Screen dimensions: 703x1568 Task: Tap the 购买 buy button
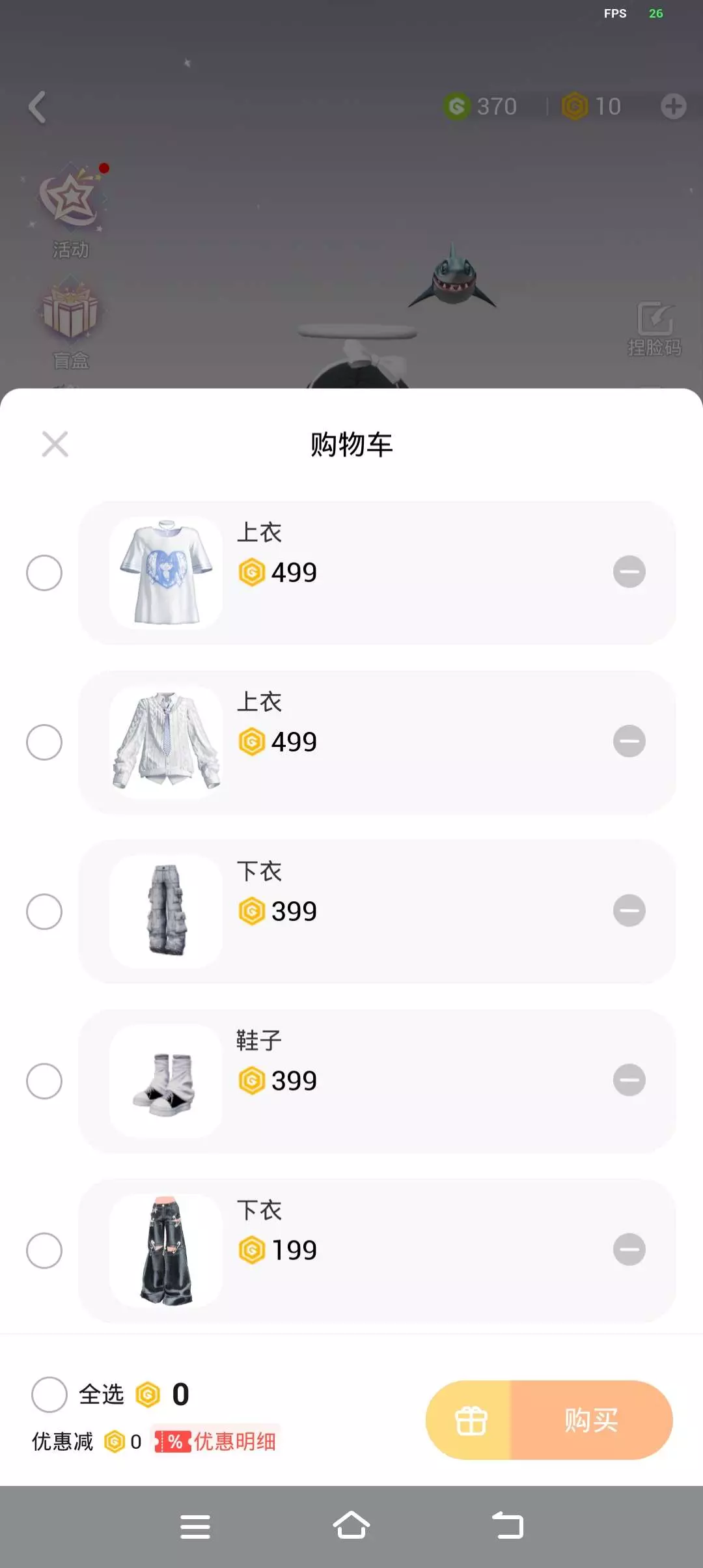(591, 1420)
